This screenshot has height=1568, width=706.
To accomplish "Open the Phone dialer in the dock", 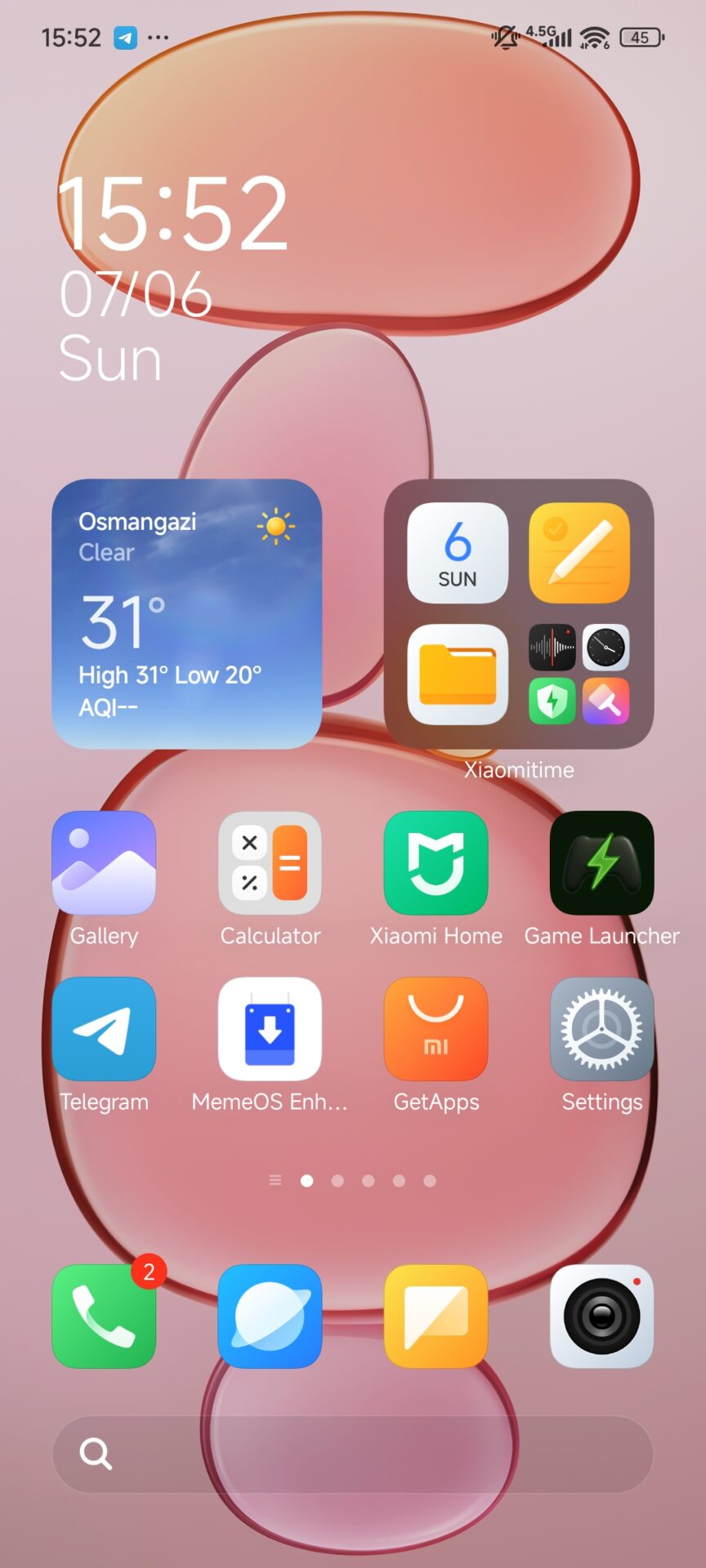I will 104,1316.
